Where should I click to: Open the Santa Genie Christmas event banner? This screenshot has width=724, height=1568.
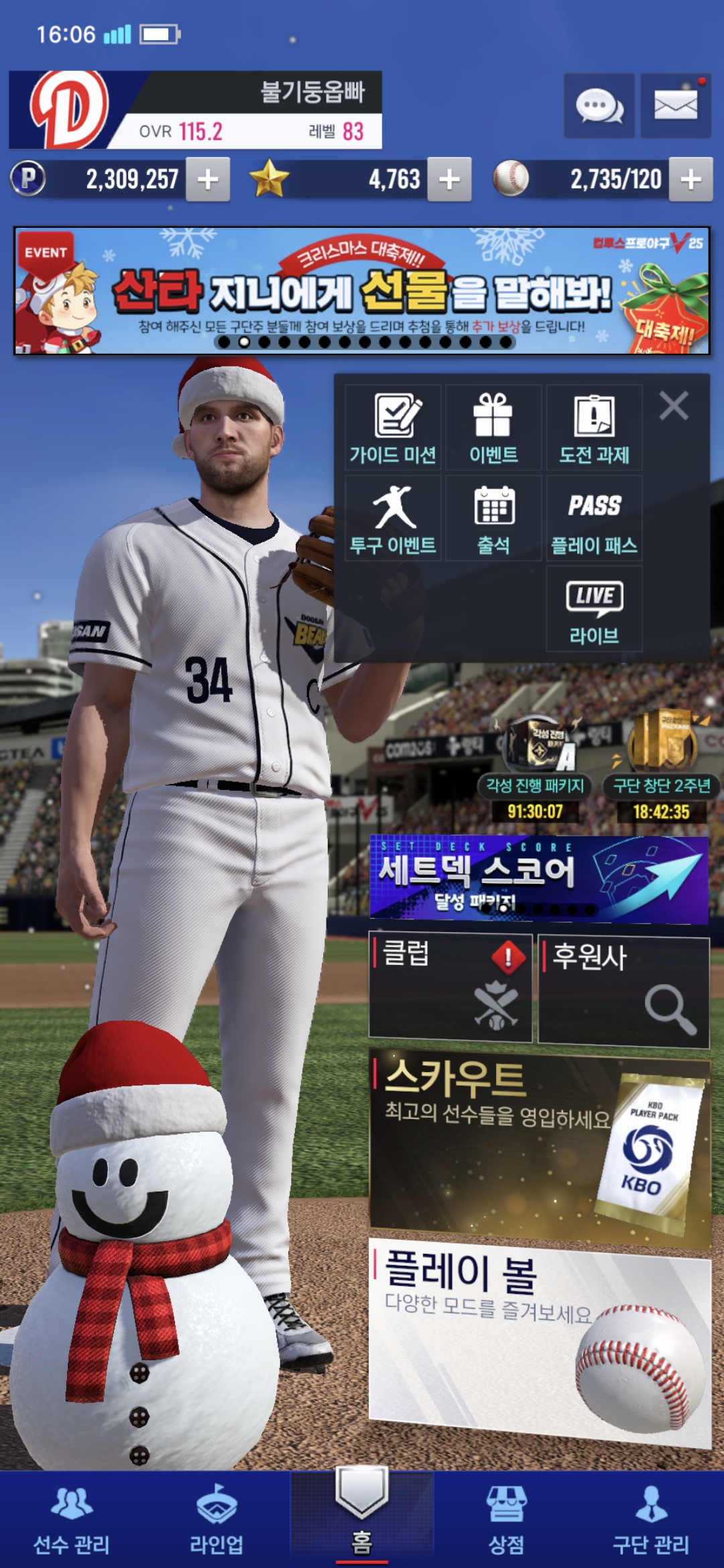click(362, 291)
